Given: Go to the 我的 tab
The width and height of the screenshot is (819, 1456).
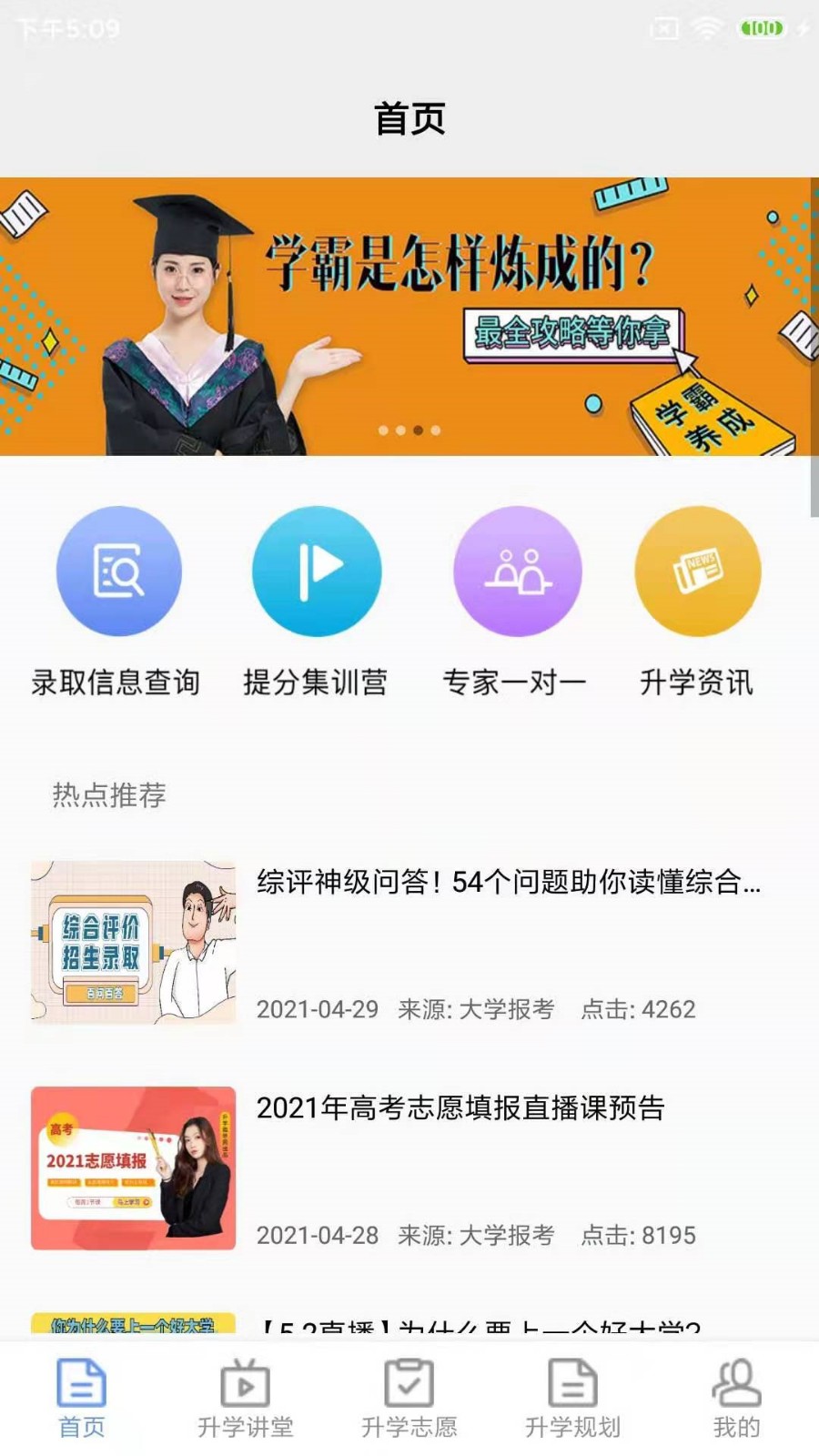Looking at the screenshot, I should (736, 1398).
